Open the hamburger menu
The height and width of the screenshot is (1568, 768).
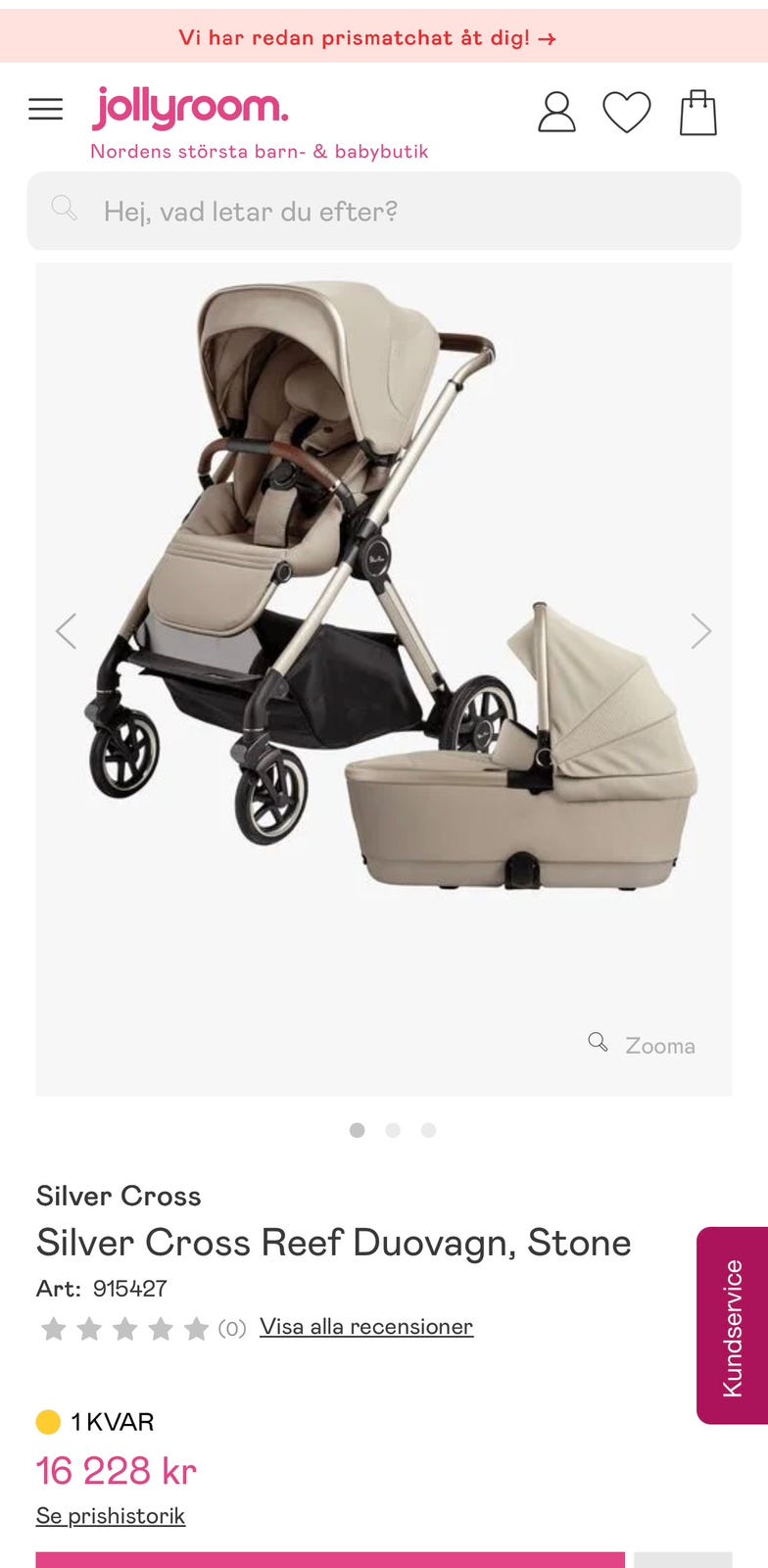(x=45, y=109)
